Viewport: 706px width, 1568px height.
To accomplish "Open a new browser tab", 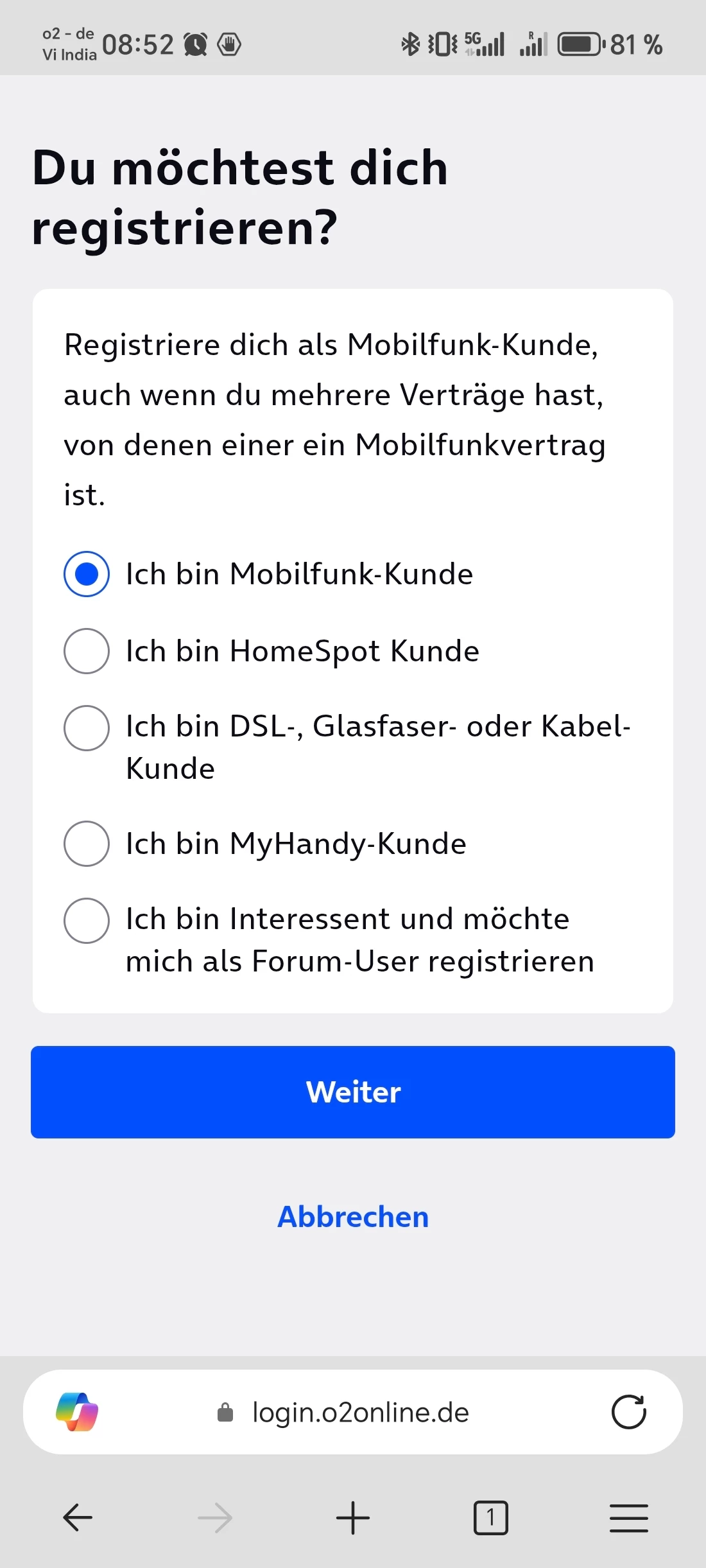I will pos(353,1518).
